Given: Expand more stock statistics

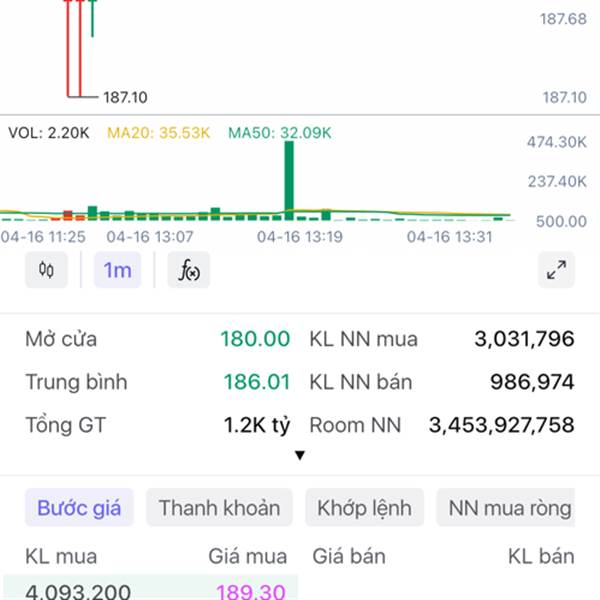Looking at the screenshot, I should [299, 456].
